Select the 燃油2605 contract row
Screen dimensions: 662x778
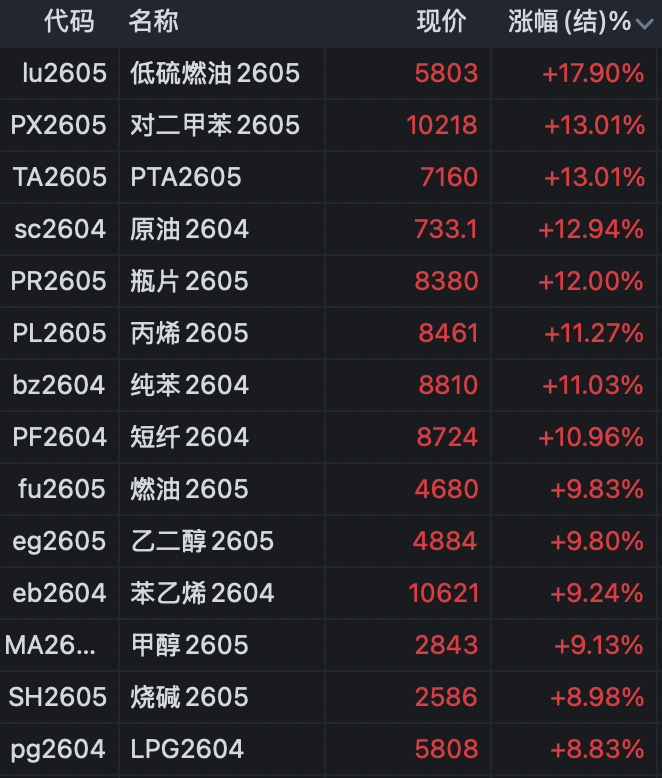coord(190,489)
